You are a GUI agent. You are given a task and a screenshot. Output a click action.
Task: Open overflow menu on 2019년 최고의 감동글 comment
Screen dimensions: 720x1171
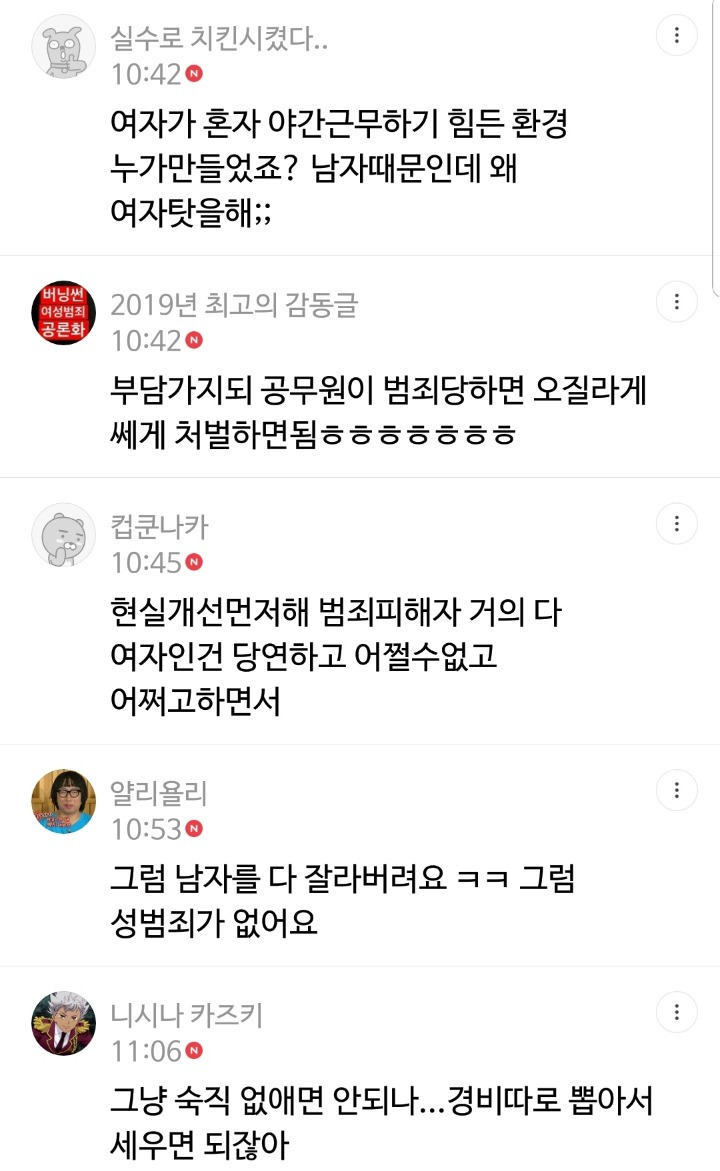click(677, 302)
